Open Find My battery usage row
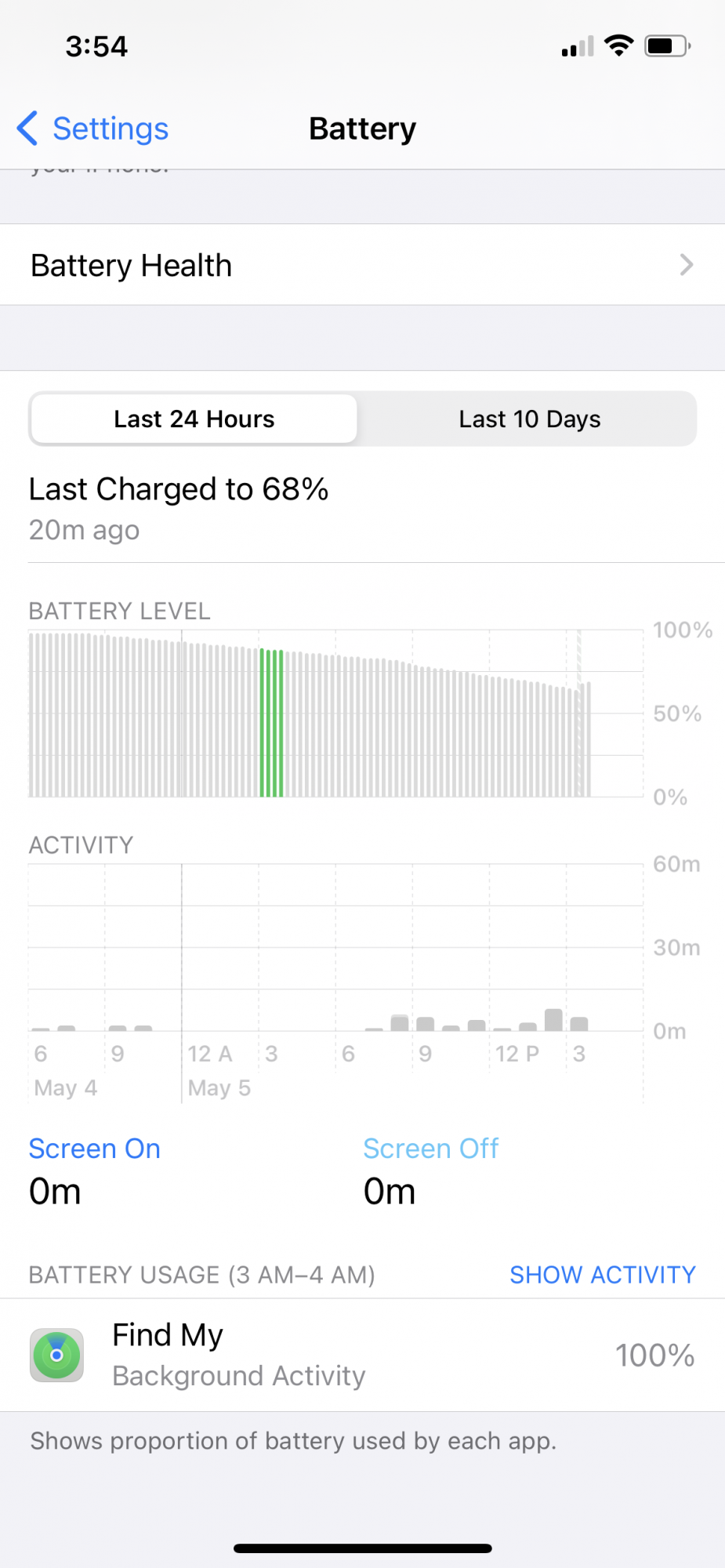The image size is (725, 1568). point(362,1356)
